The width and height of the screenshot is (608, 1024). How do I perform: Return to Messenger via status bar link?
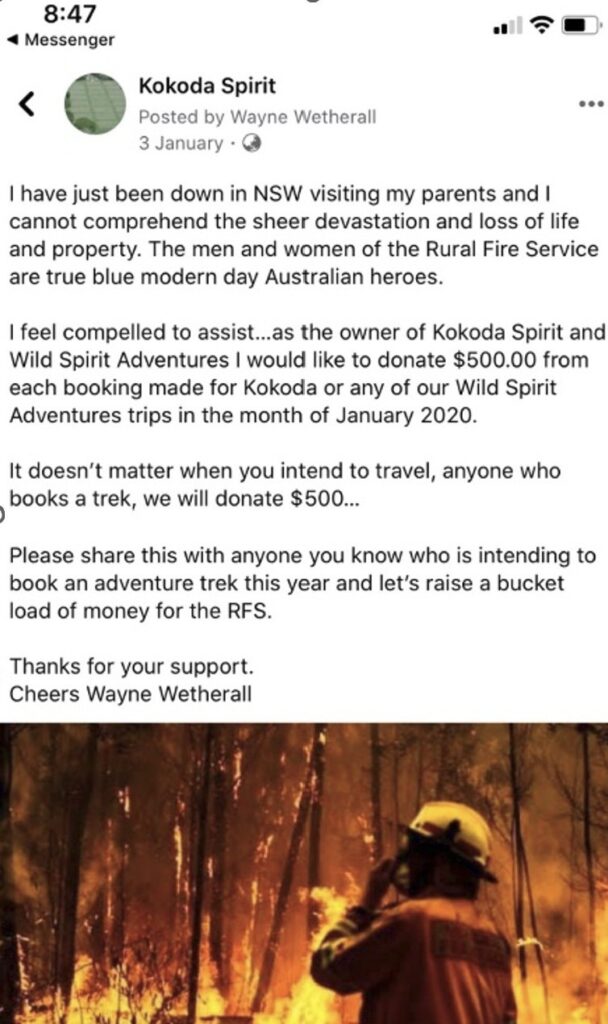pos(60,40)
